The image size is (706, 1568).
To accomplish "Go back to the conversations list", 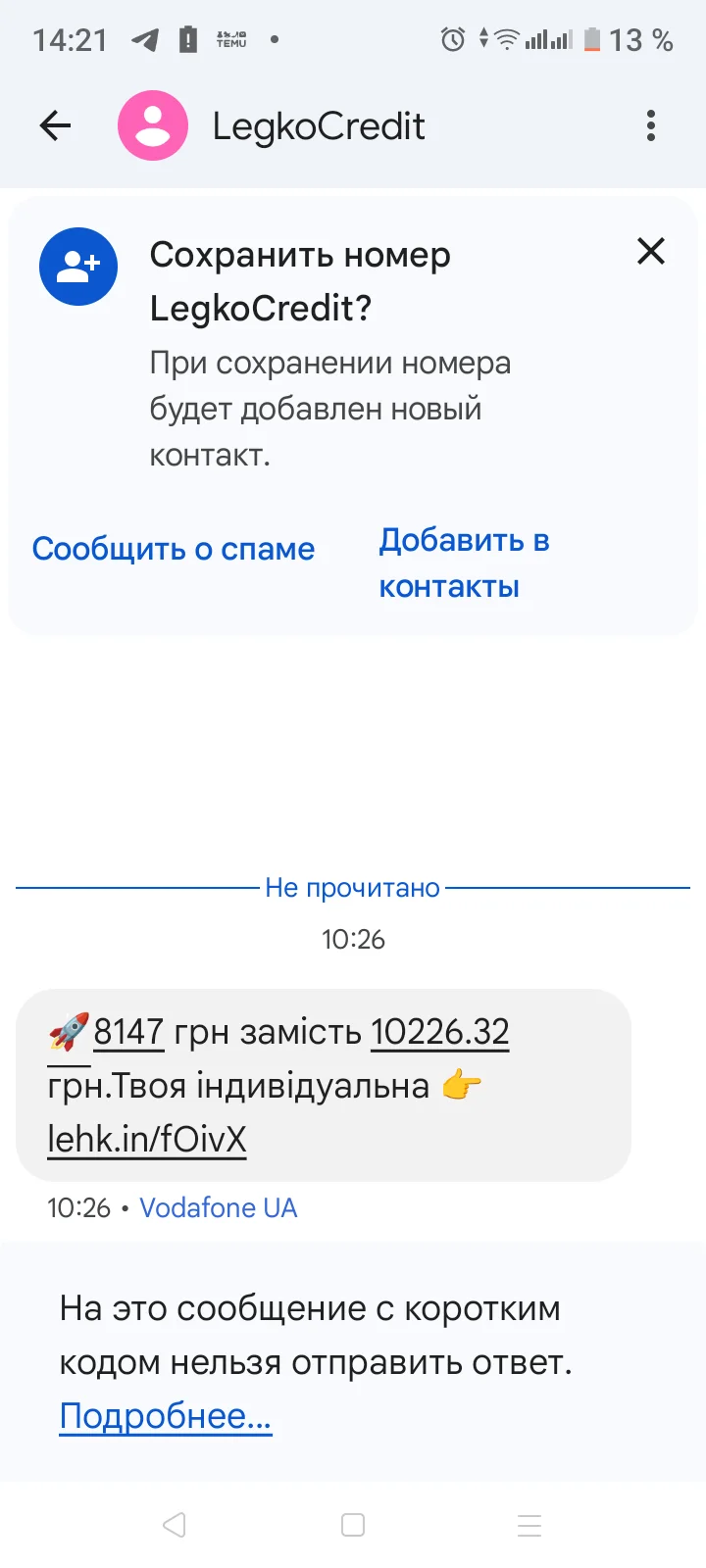I will pyautogui.click(x=55, y=125).
